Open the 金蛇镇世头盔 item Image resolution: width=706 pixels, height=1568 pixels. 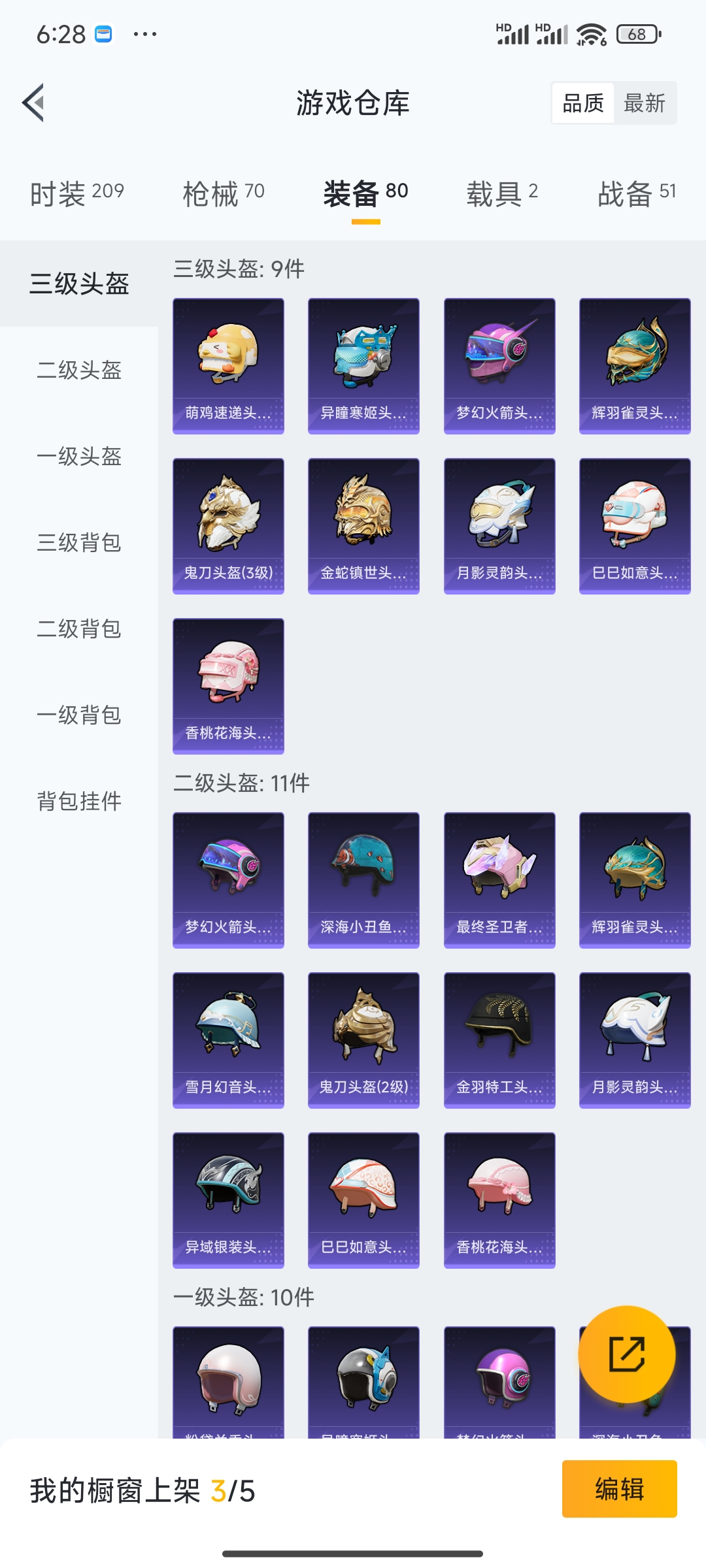point(363,526)
